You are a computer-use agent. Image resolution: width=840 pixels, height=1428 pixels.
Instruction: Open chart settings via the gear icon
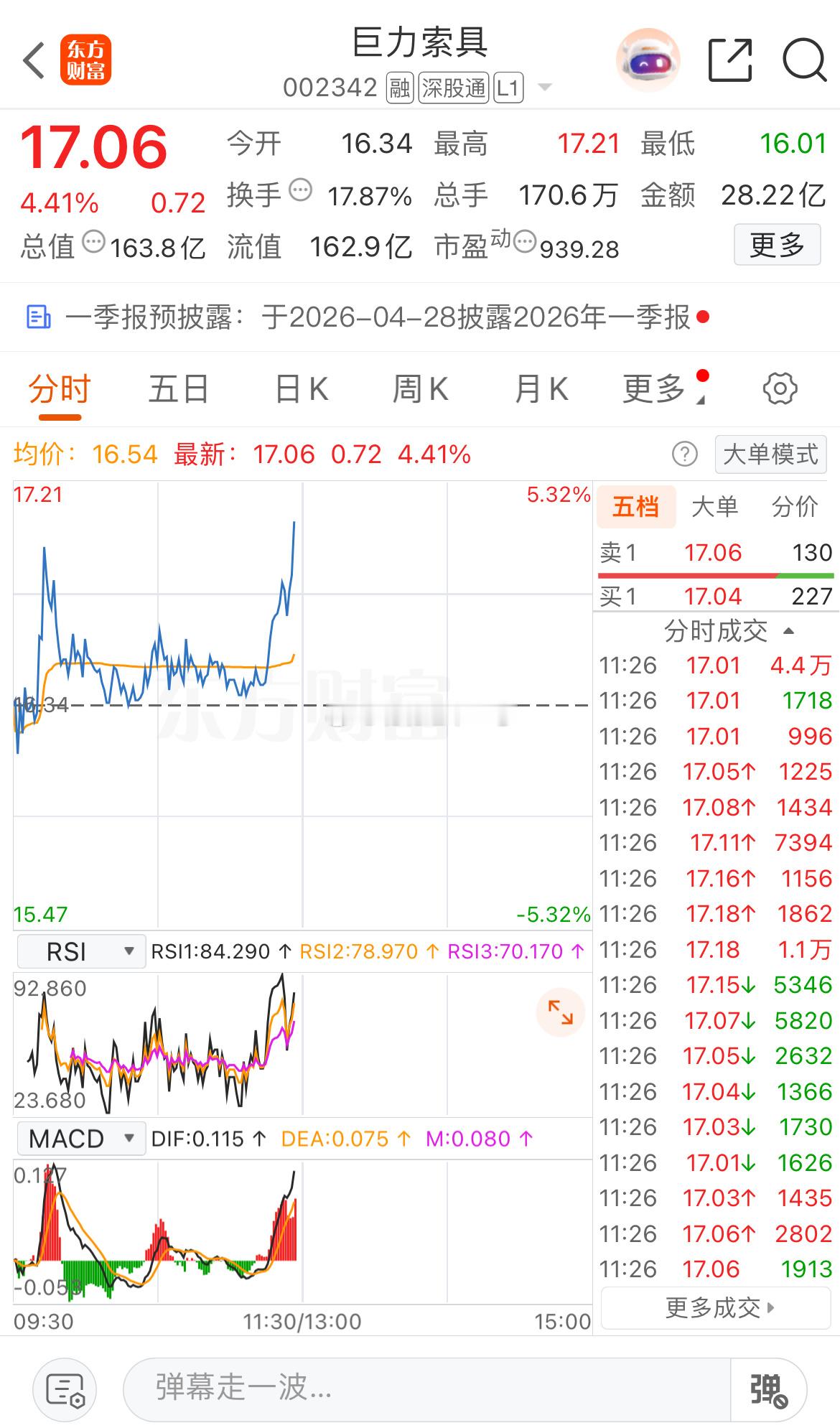pos(781,388)
